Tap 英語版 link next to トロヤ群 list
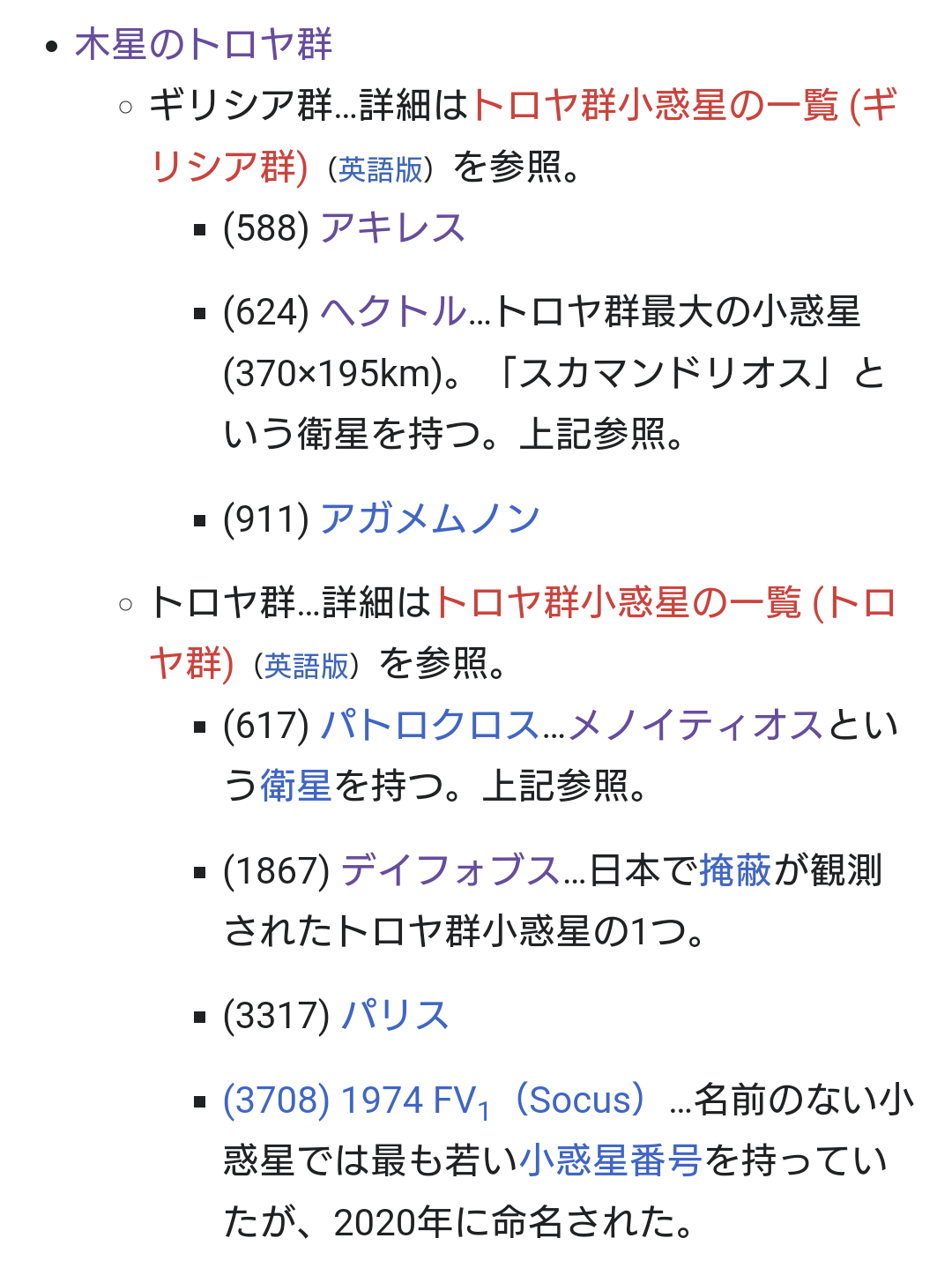Image resolution: width=952 pixels, height=1268 pixels. coord(307,666)
